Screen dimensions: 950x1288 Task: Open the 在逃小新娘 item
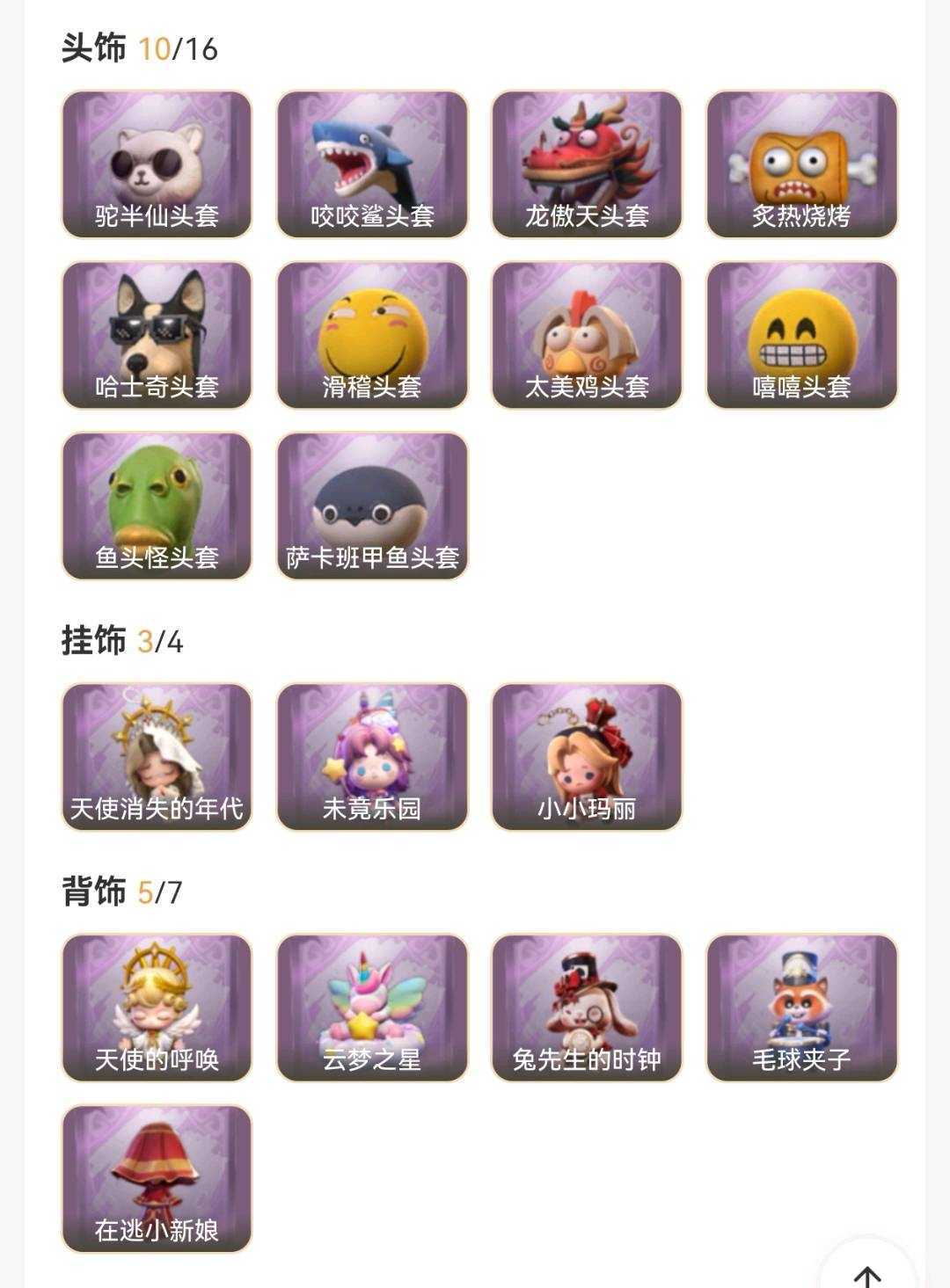click(157, 1178)
